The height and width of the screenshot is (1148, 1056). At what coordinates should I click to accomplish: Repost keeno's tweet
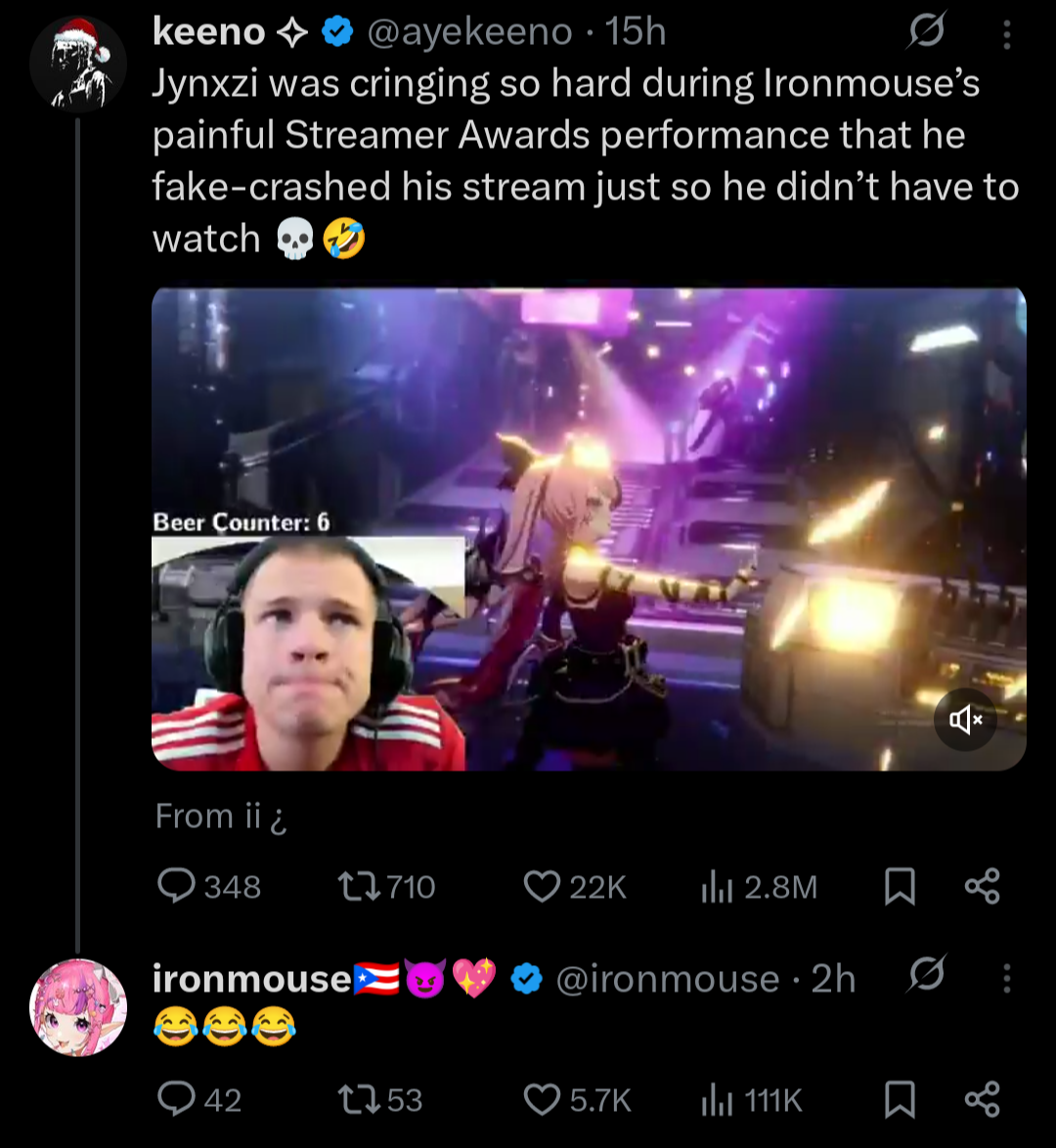[x=386, y=887]
